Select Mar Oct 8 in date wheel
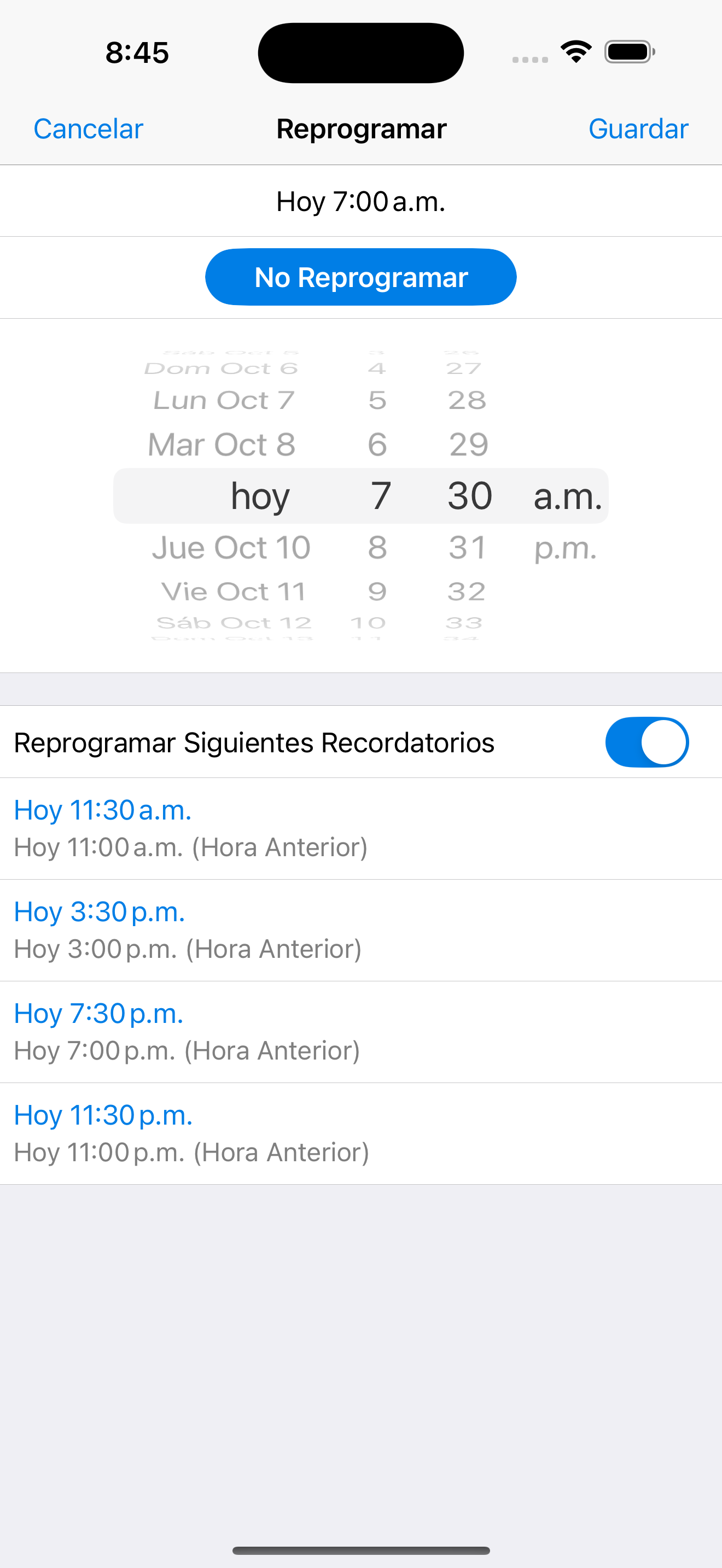The image size is (722, 1568). (x=222, y=444)
